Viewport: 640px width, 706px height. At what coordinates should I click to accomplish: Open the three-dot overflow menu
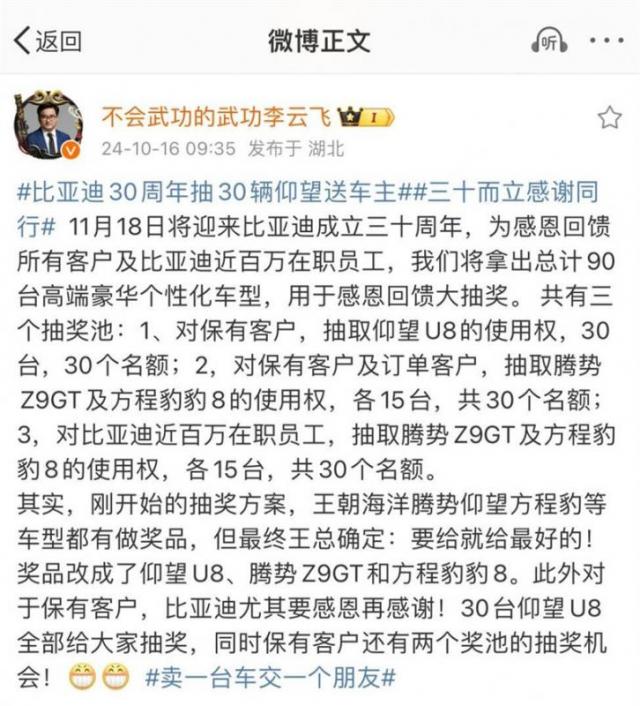pyautogui.click(x=606, y=41)
